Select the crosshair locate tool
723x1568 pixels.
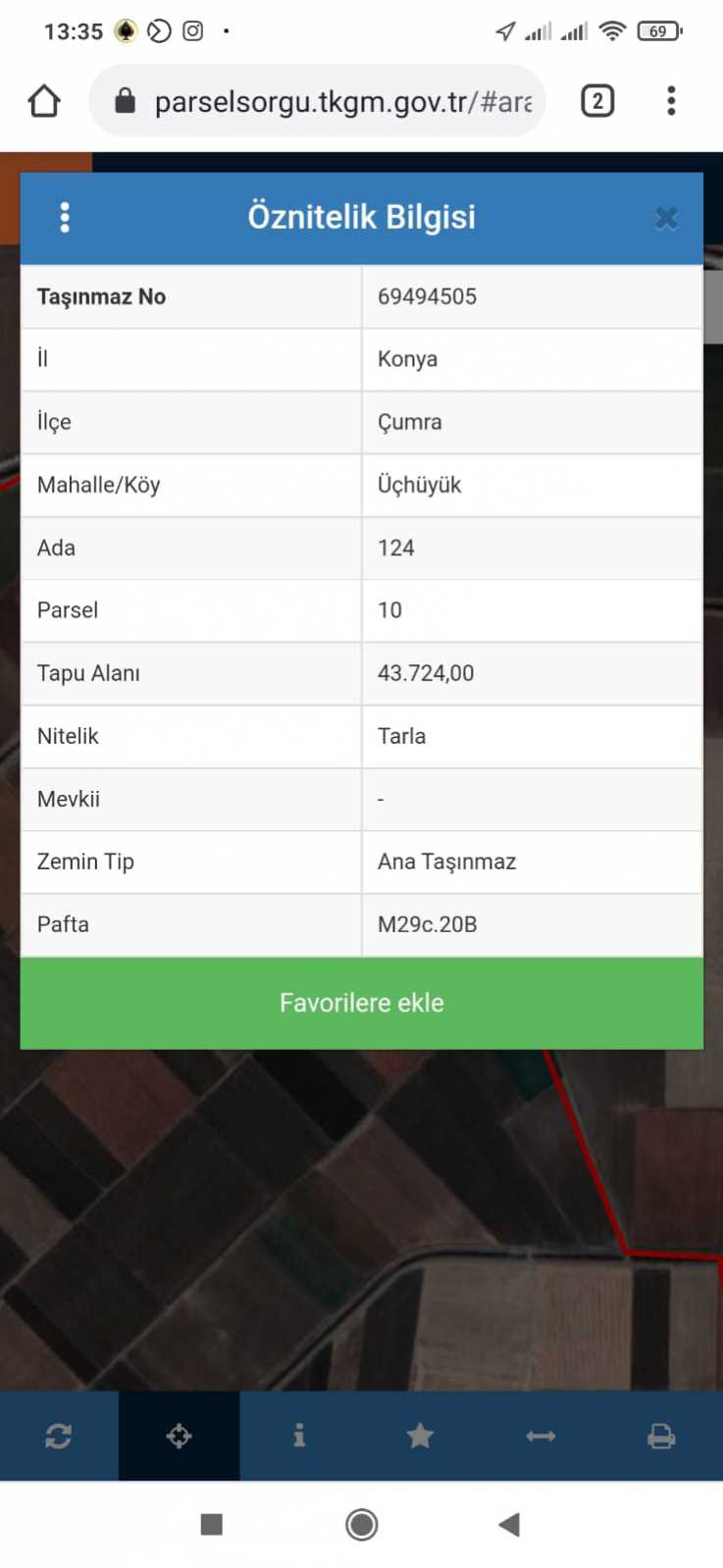[180, 1437]
